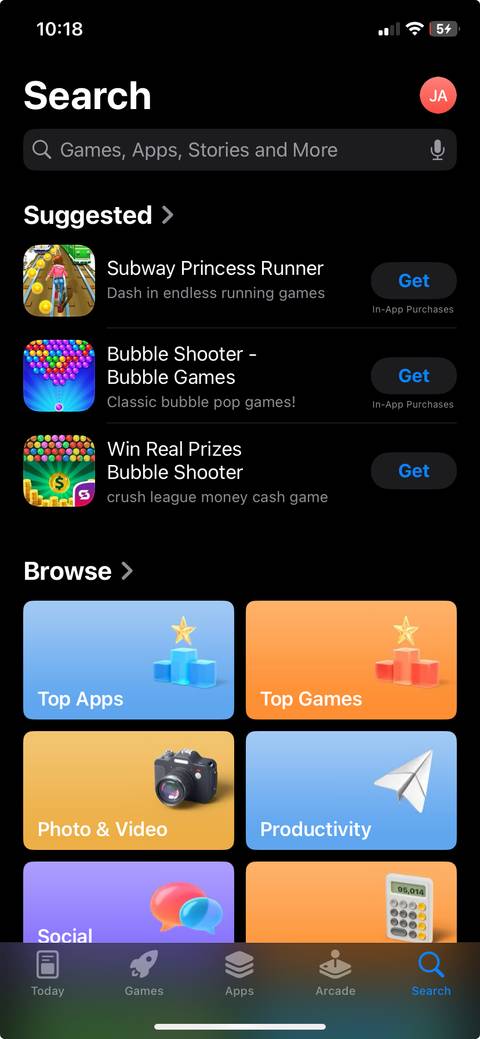Switch to the Arcade tab
The width and height of the screenshot is (480, 1039).
335,973
